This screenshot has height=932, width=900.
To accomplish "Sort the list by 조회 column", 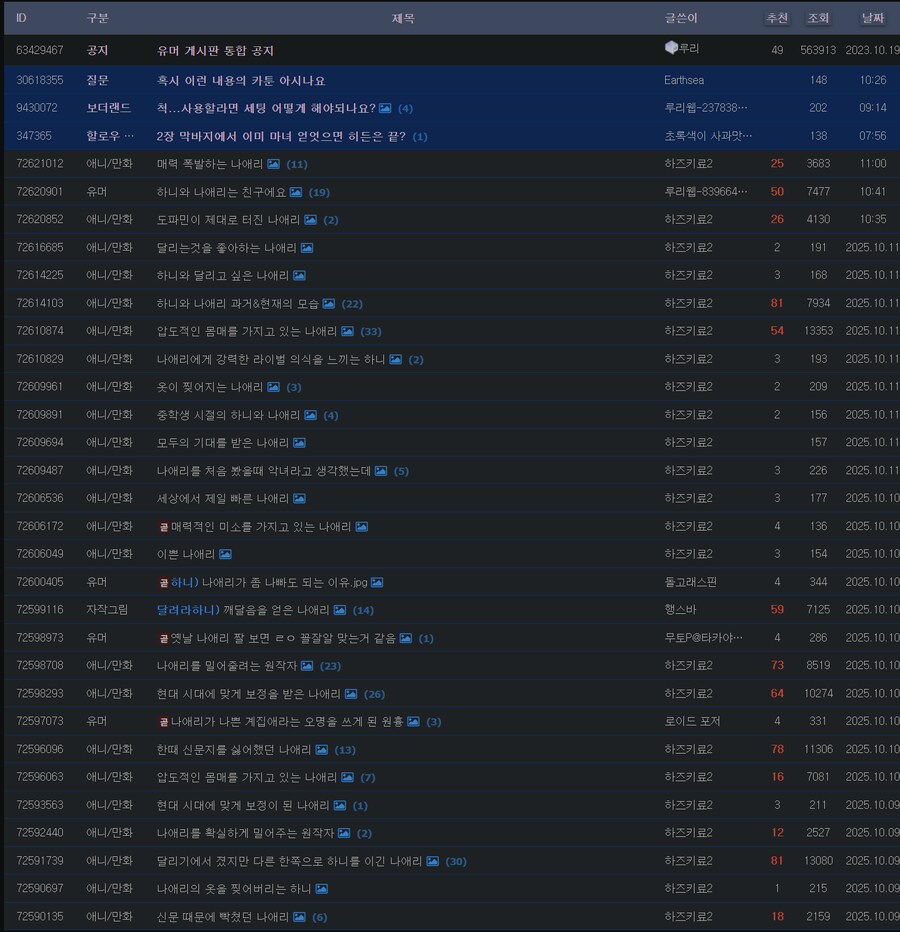I will (818, 18).
